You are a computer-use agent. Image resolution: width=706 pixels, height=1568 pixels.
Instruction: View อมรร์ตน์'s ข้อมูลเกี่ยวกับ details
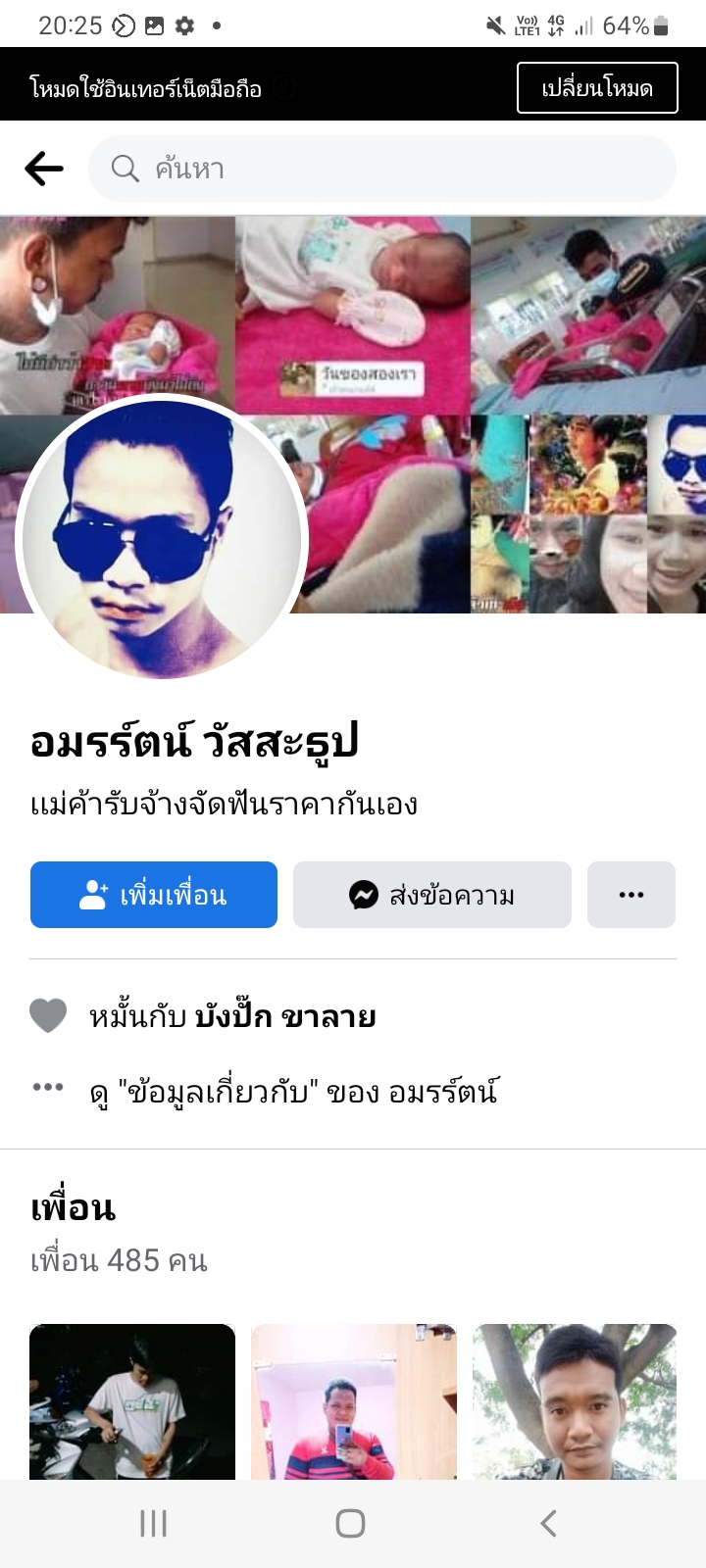[294, 1091]
